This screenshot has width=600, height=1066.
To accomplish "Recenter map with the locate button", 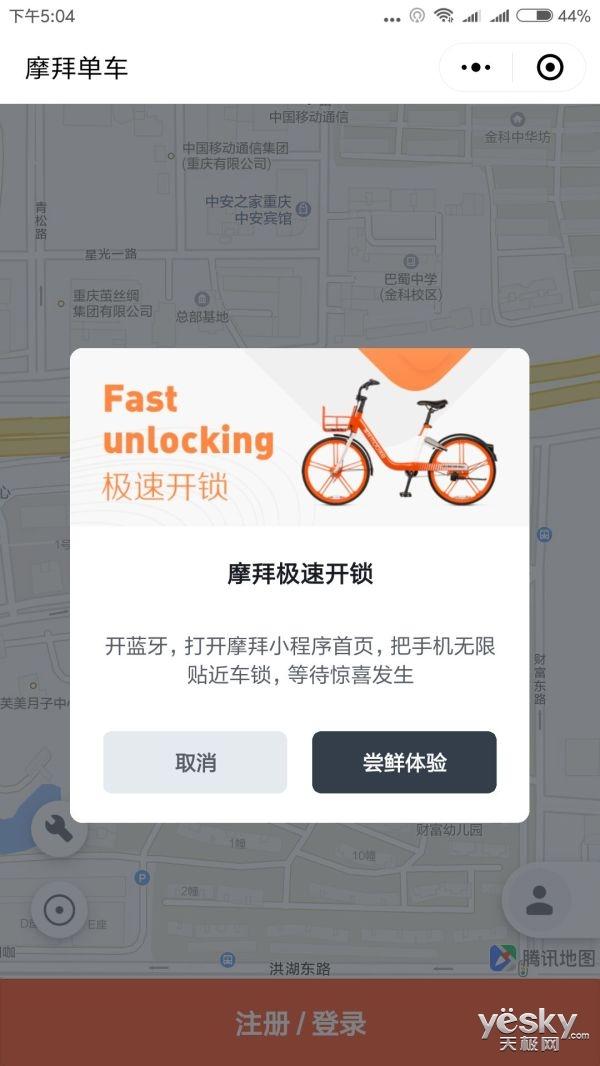I will [x=59, y=910].
